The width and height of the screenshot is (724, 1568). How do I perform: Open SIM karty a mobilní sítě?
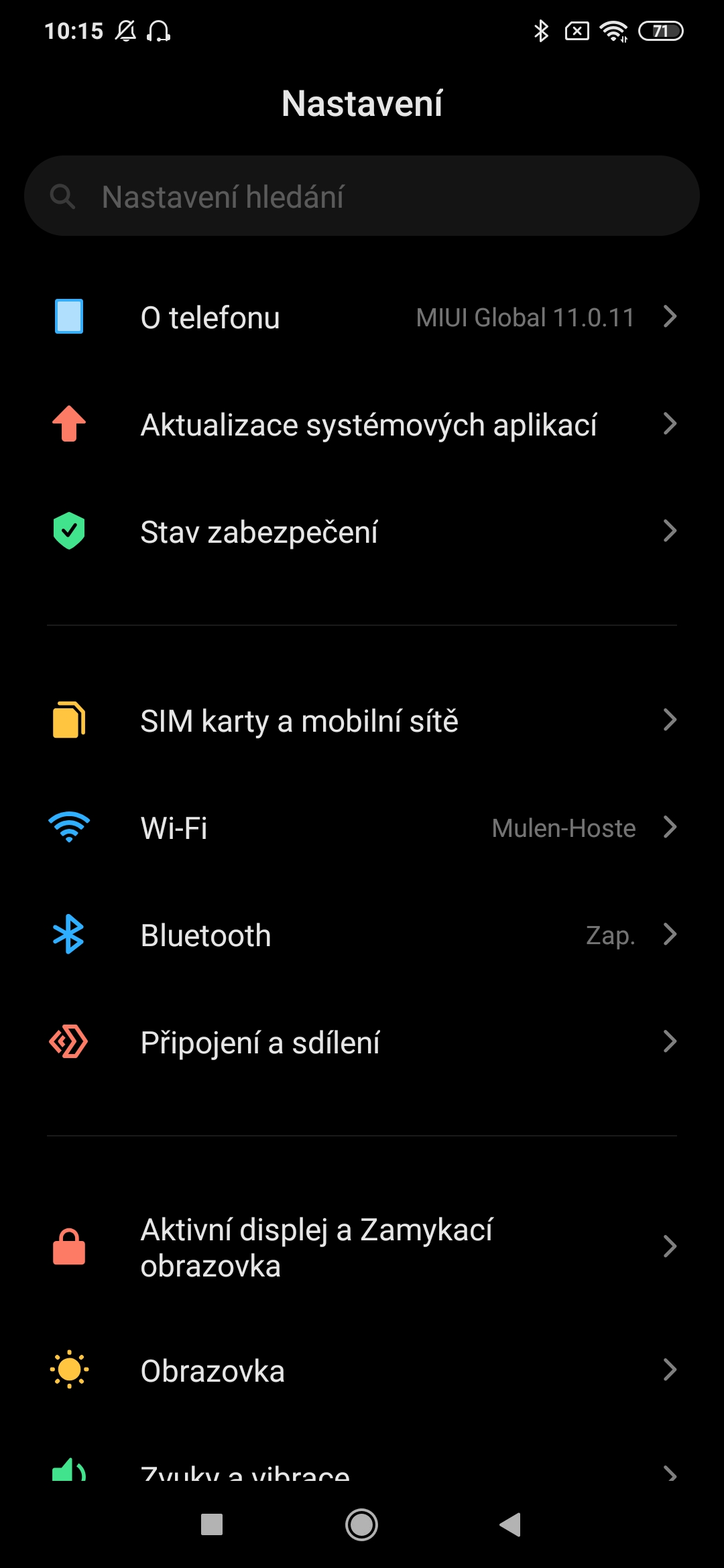coord(362,720)
